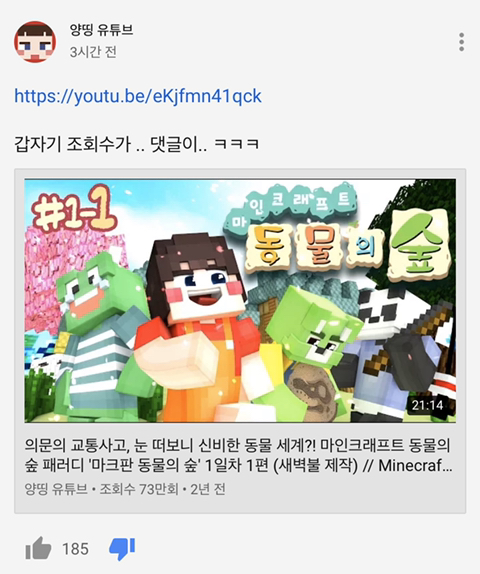Open 양띵 유튜브 channel avatar
480x574 pixels.
pos(35,42)
